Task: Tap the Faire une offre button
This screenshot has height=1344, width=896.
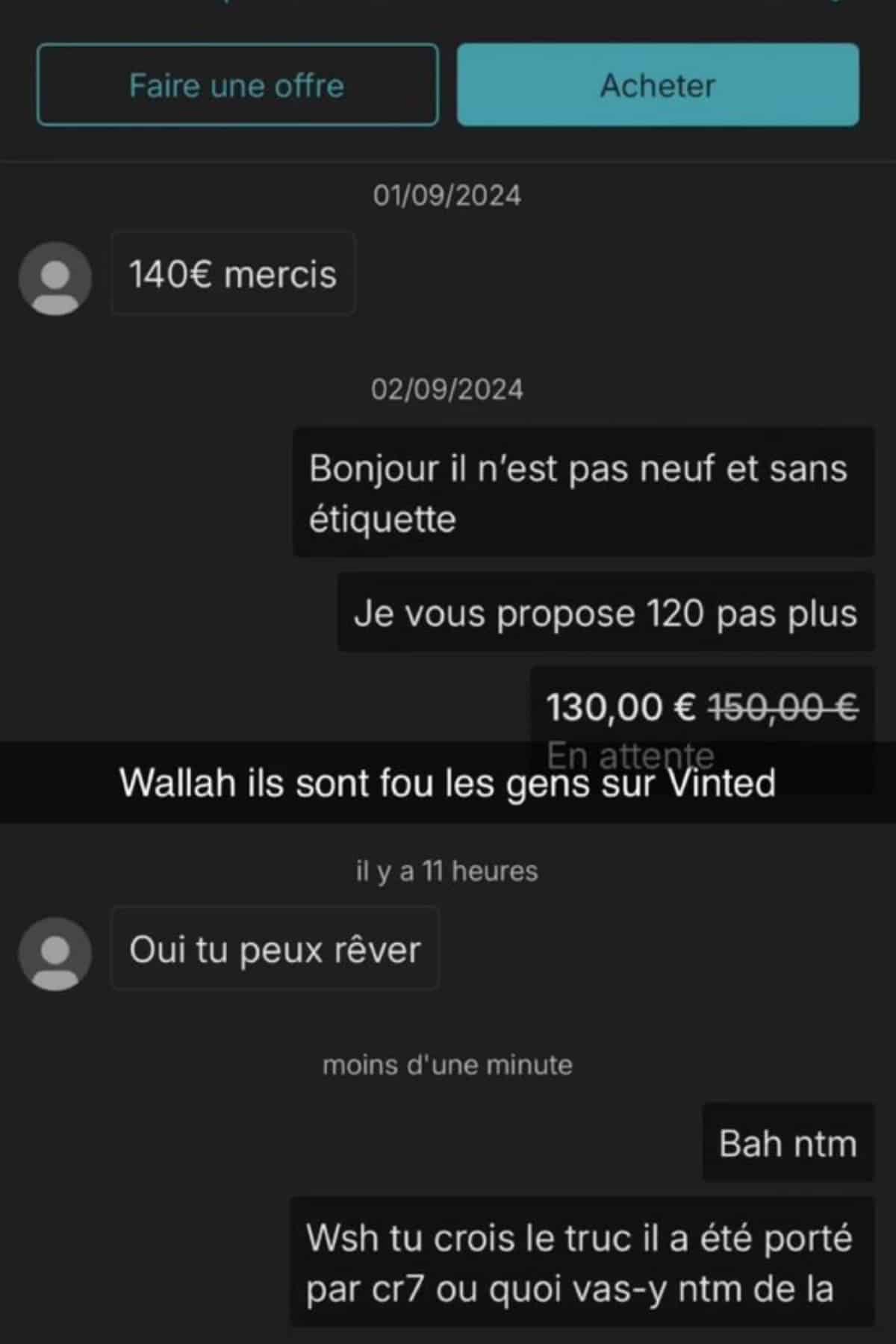Action: click(x=237, y=85)
